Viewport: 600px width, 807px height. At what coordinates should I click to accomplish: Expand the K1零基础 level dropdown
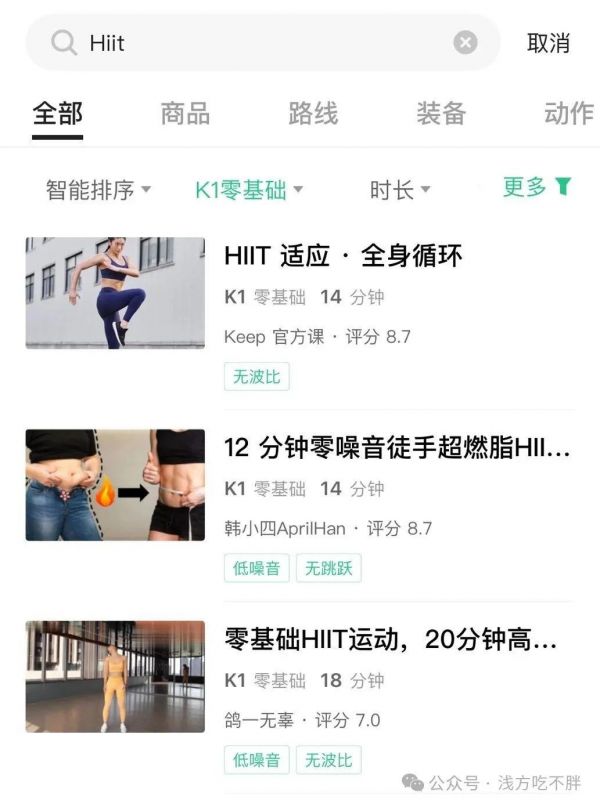(249, 189)
